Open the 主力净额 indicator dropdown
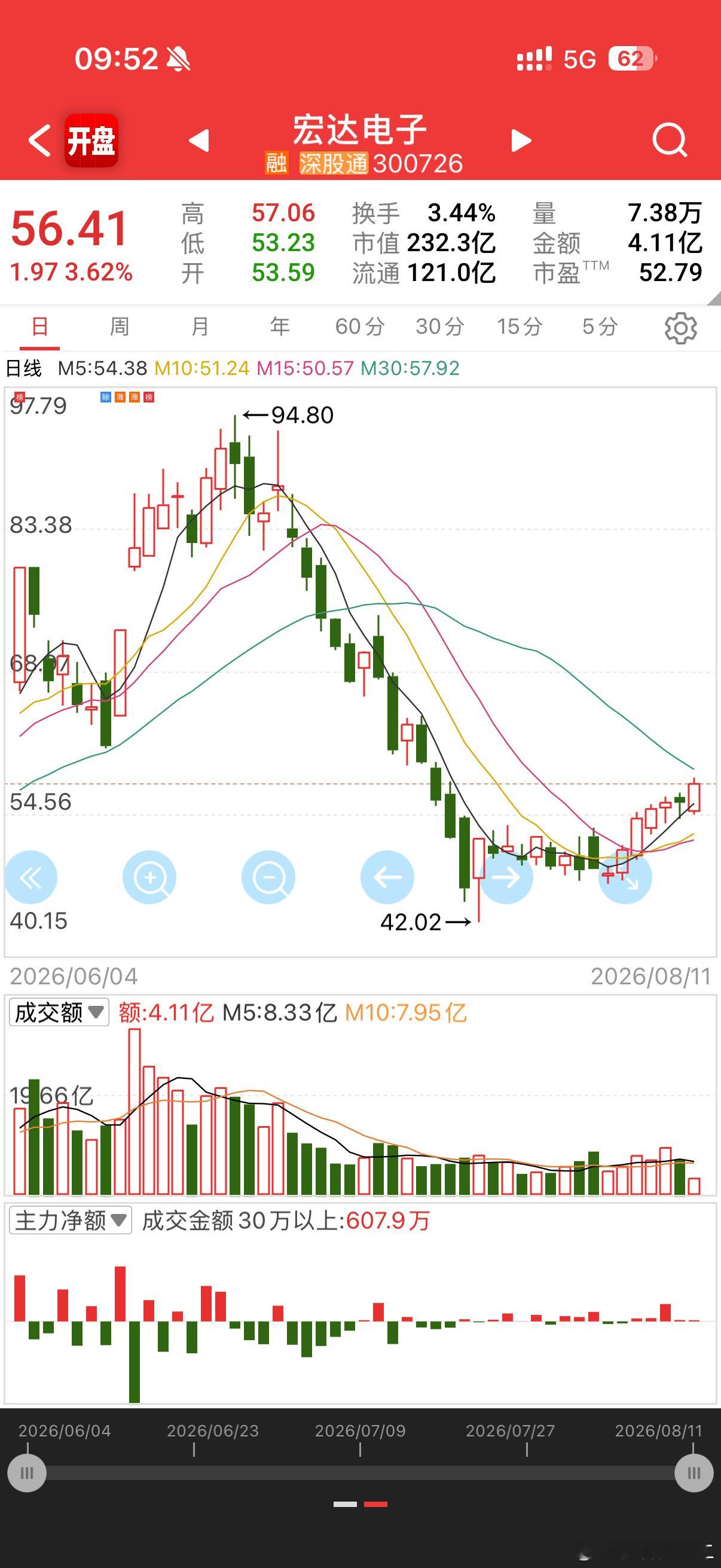Viewport: 721px width, 1568px height. point(71,1221)
